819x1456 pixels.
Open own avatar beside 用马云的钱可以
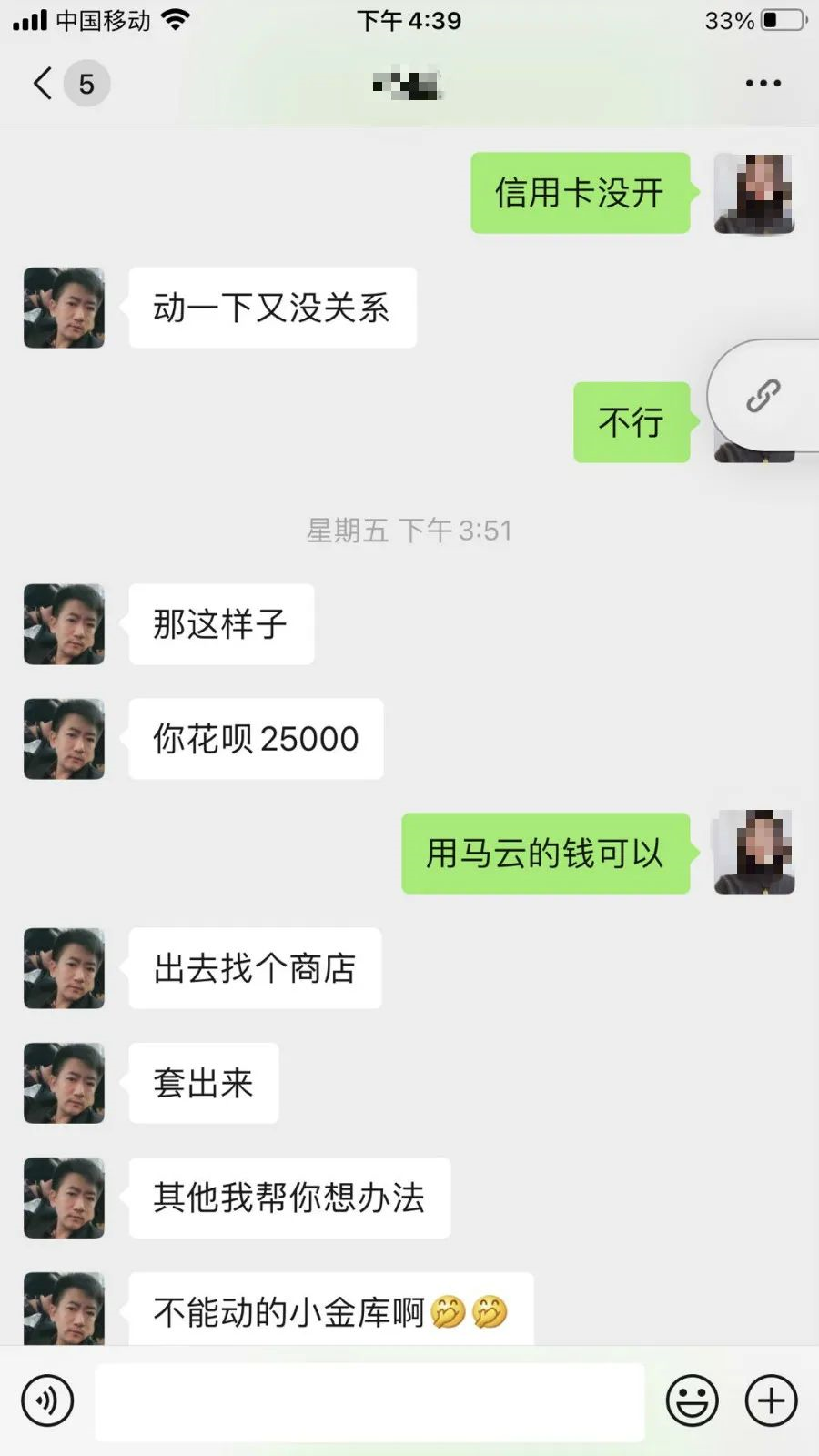click(754, 853)
